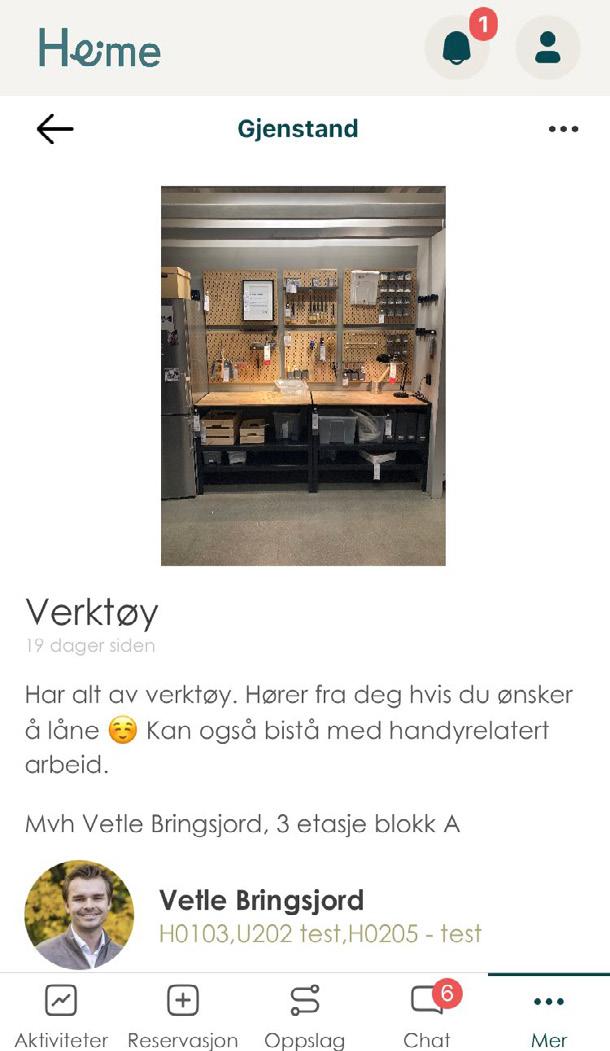Viewport: 610px width, 1051px height.
Task: View the Verktøy item photo
Action: (x=303, y=375)
